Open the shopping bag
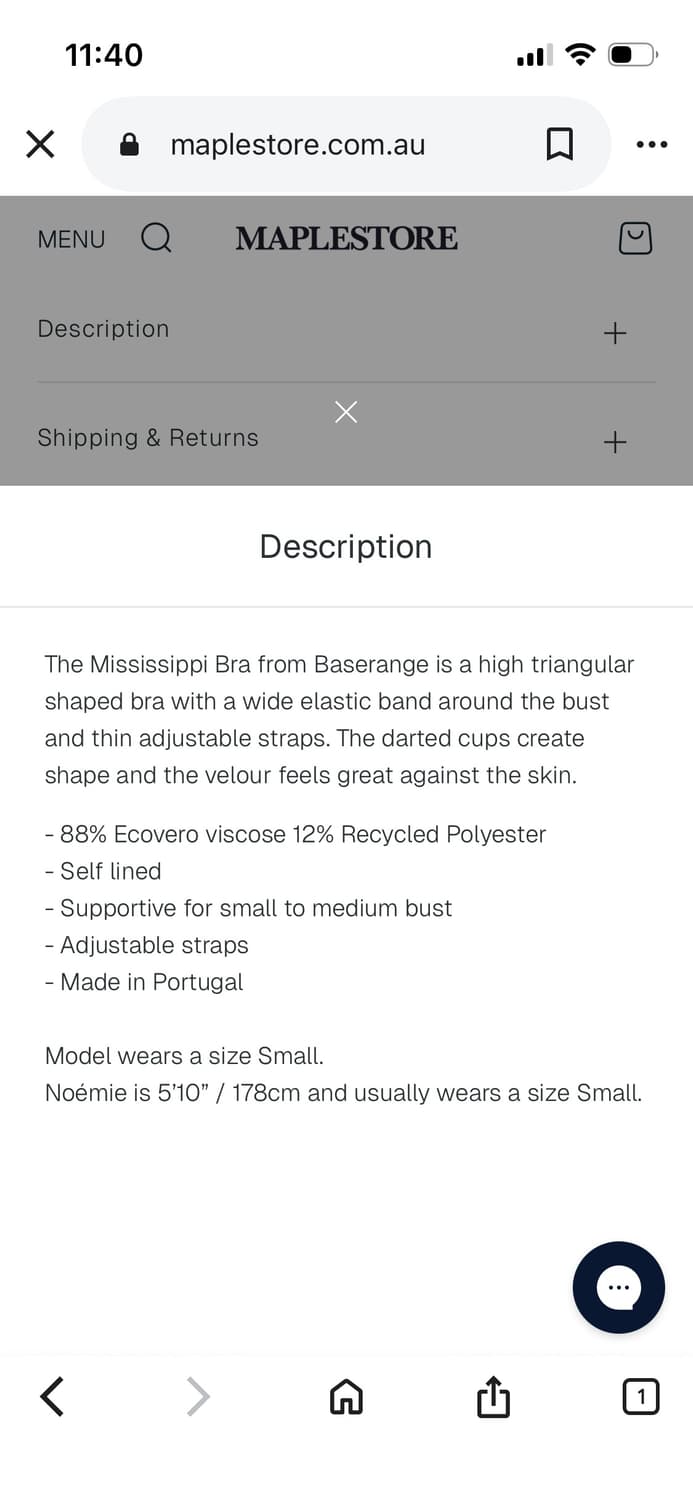 pyautogui.click(x=636, y=238)
